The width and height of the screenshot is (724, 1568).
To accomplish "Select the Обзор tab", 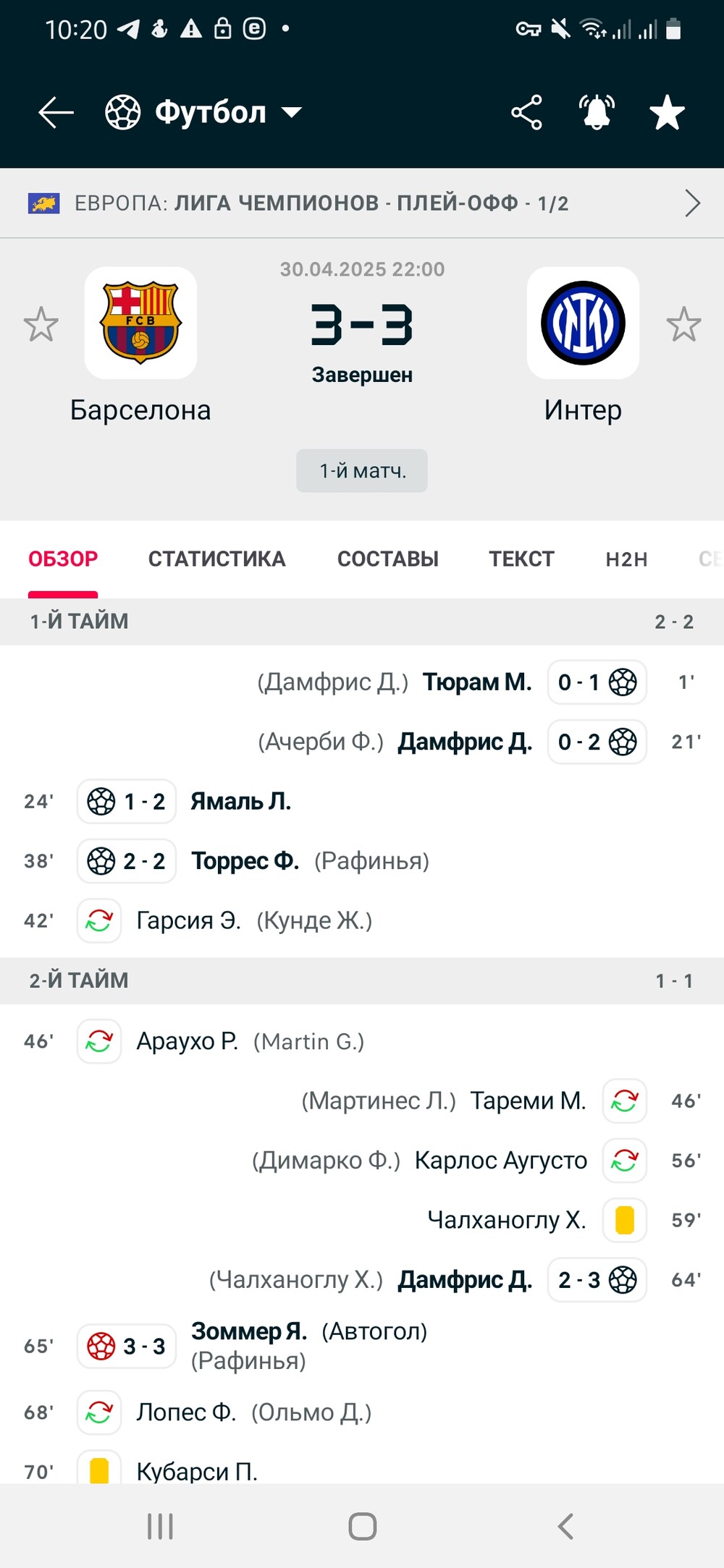I will pyautogui.click(x=63, y=559).
